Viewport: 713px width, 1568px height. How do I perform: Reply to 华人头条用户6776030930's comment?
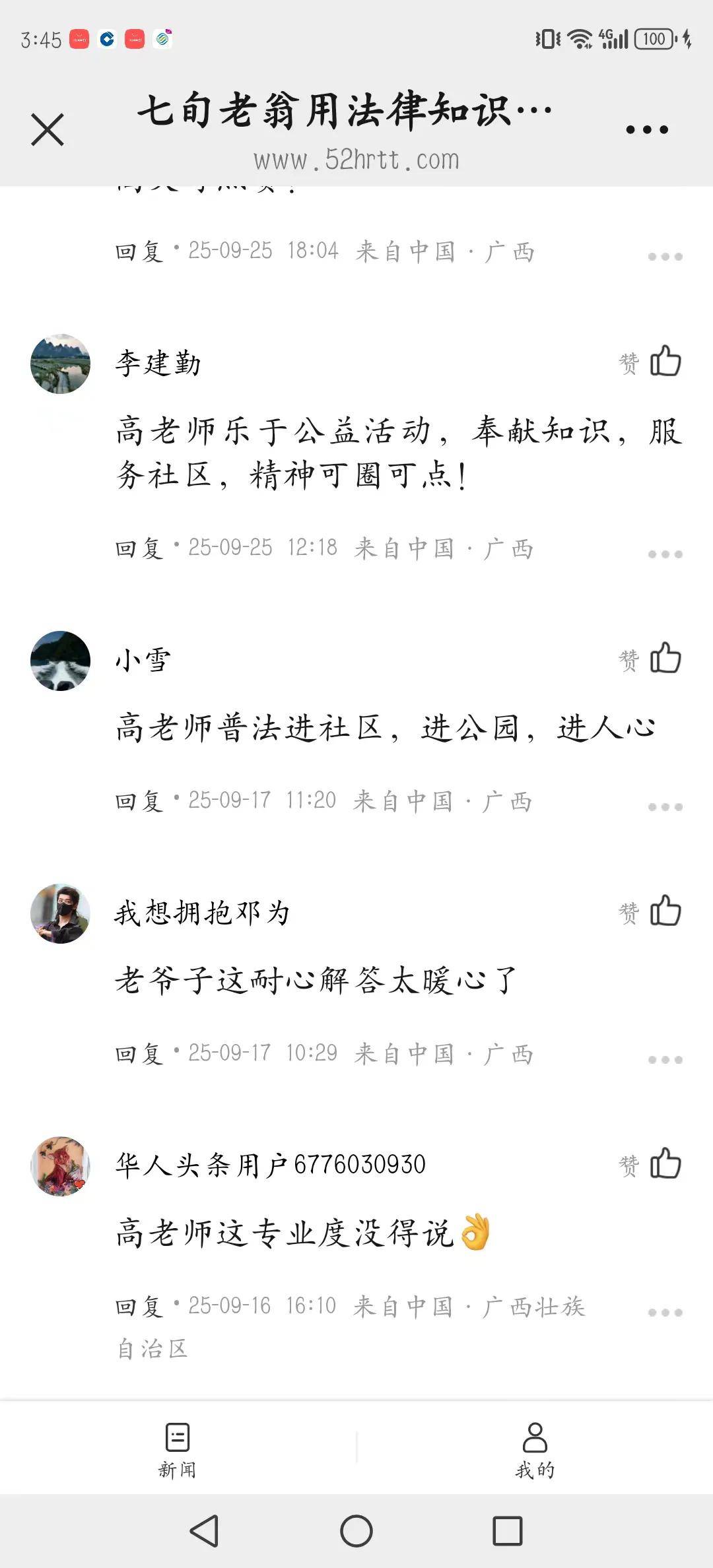point(139,1307)
